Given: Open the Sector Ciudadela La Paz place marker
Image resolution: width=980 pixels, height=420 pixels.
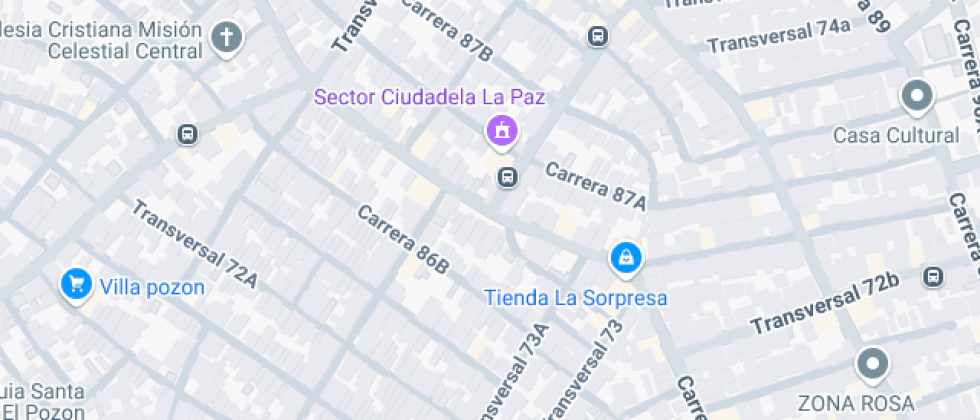Looking at the screenshot, I should 500,130.
